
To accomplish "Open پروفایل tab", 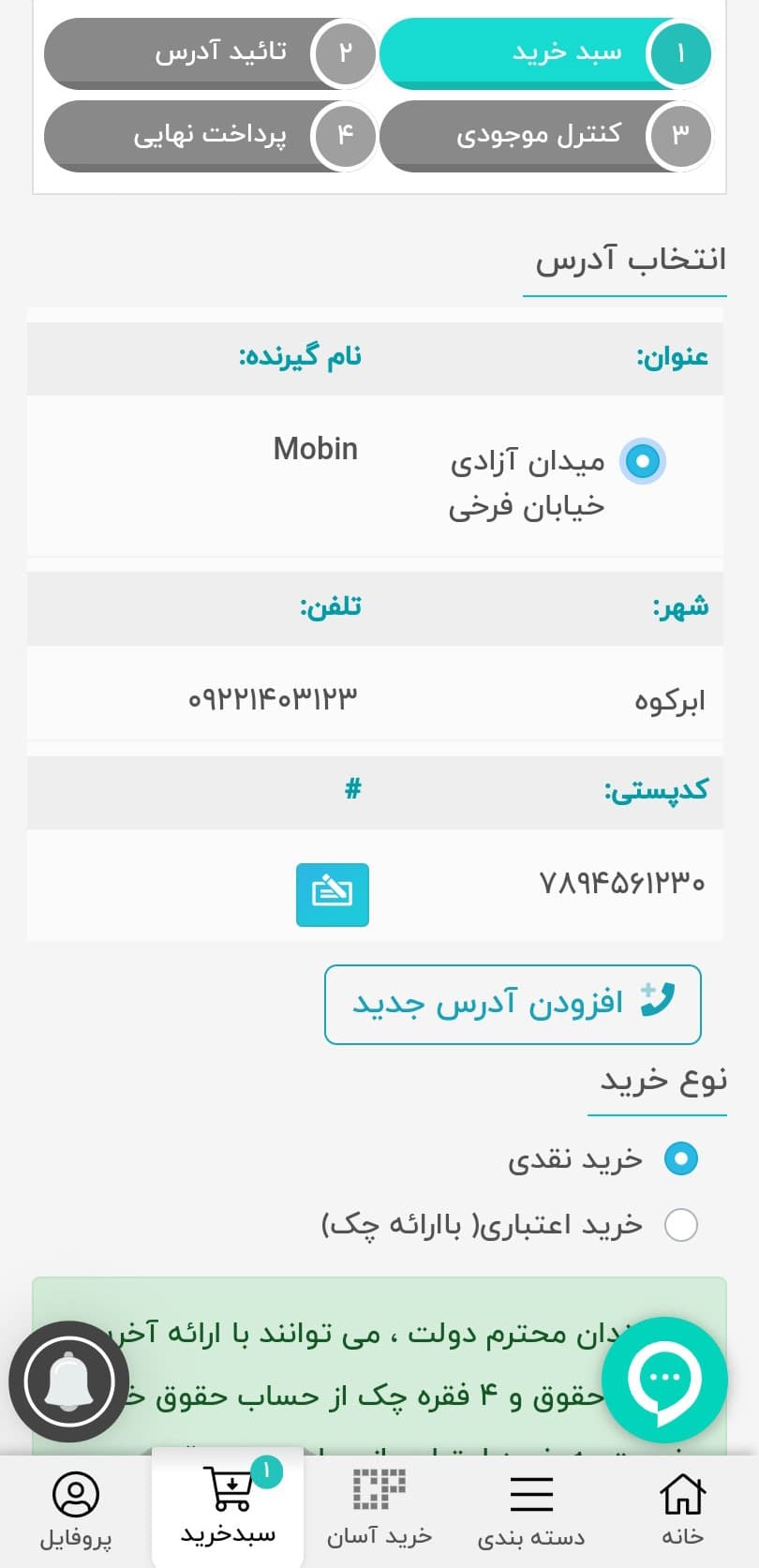I will [76, 1510].
